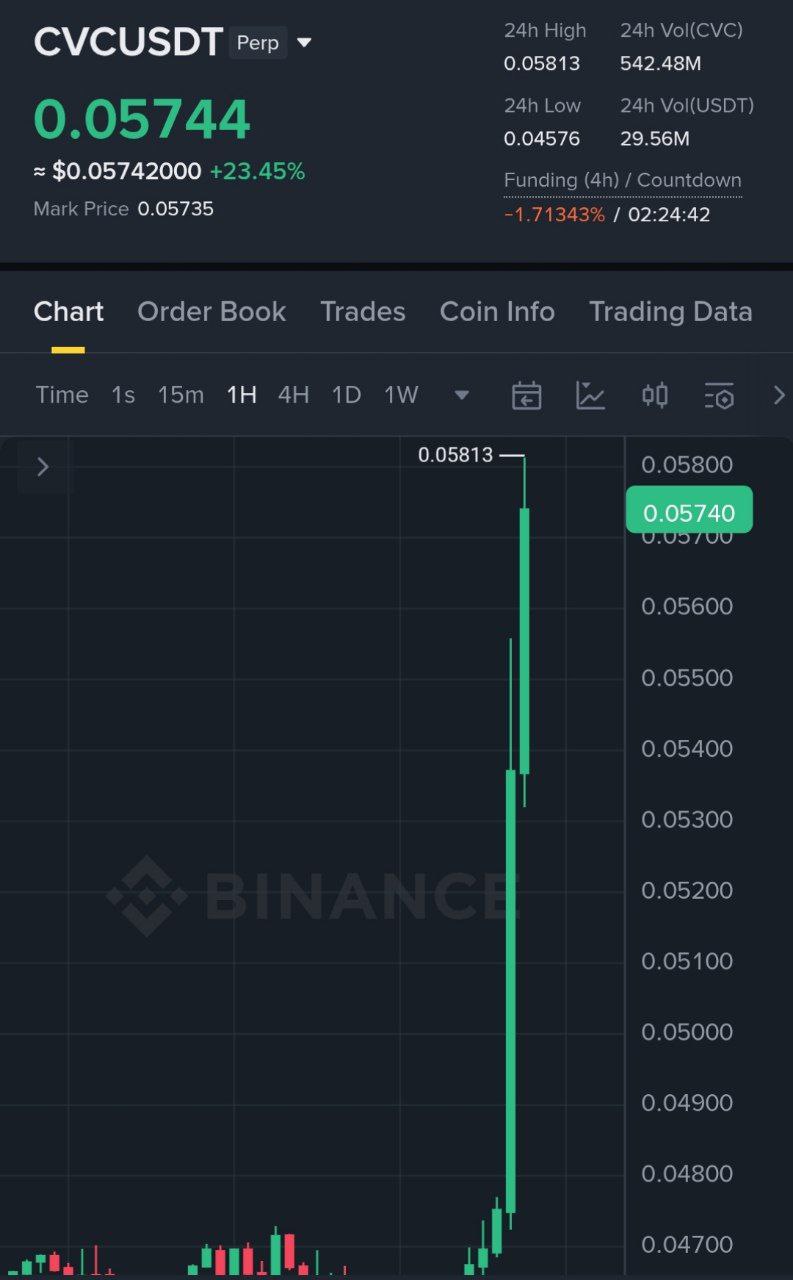
Task: Expand the drawing tools side panel
Action: (43, 467)
